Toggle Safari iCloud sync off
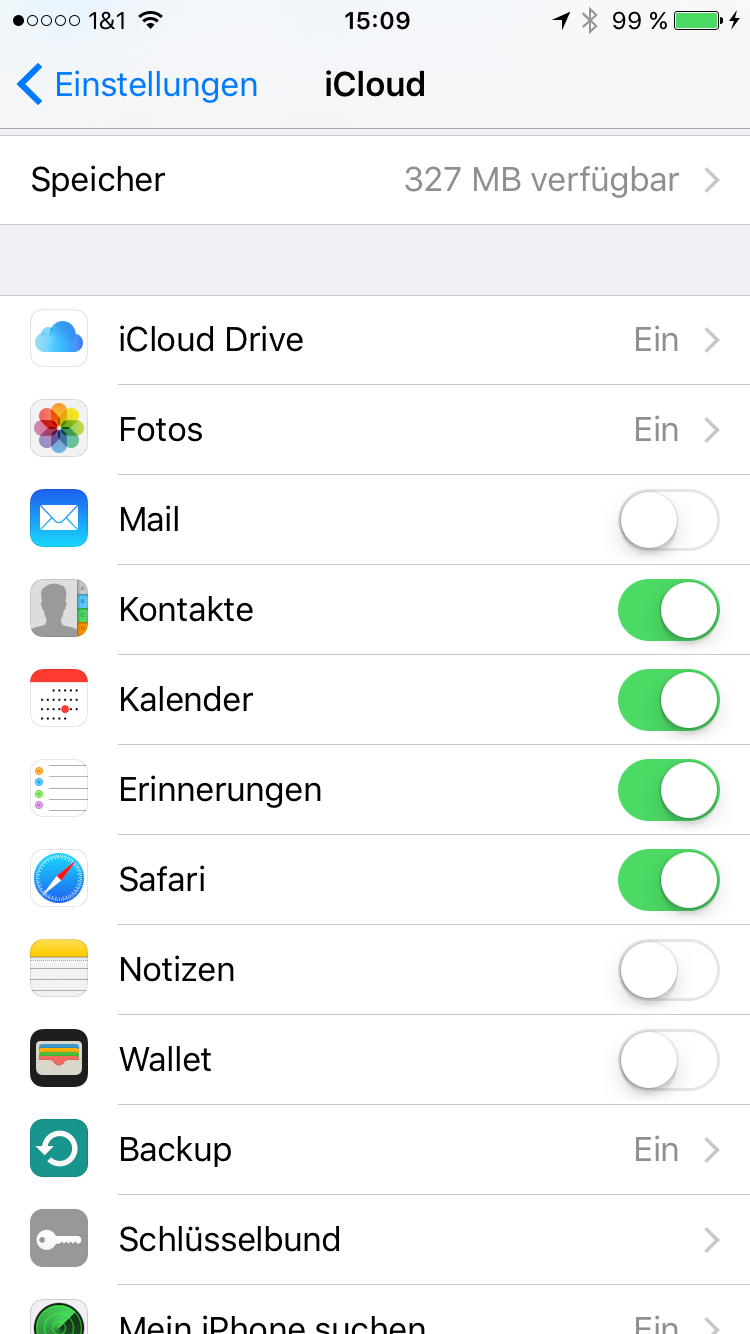Viewport: 750px width, 1334px height. click(x=668, y=880)
